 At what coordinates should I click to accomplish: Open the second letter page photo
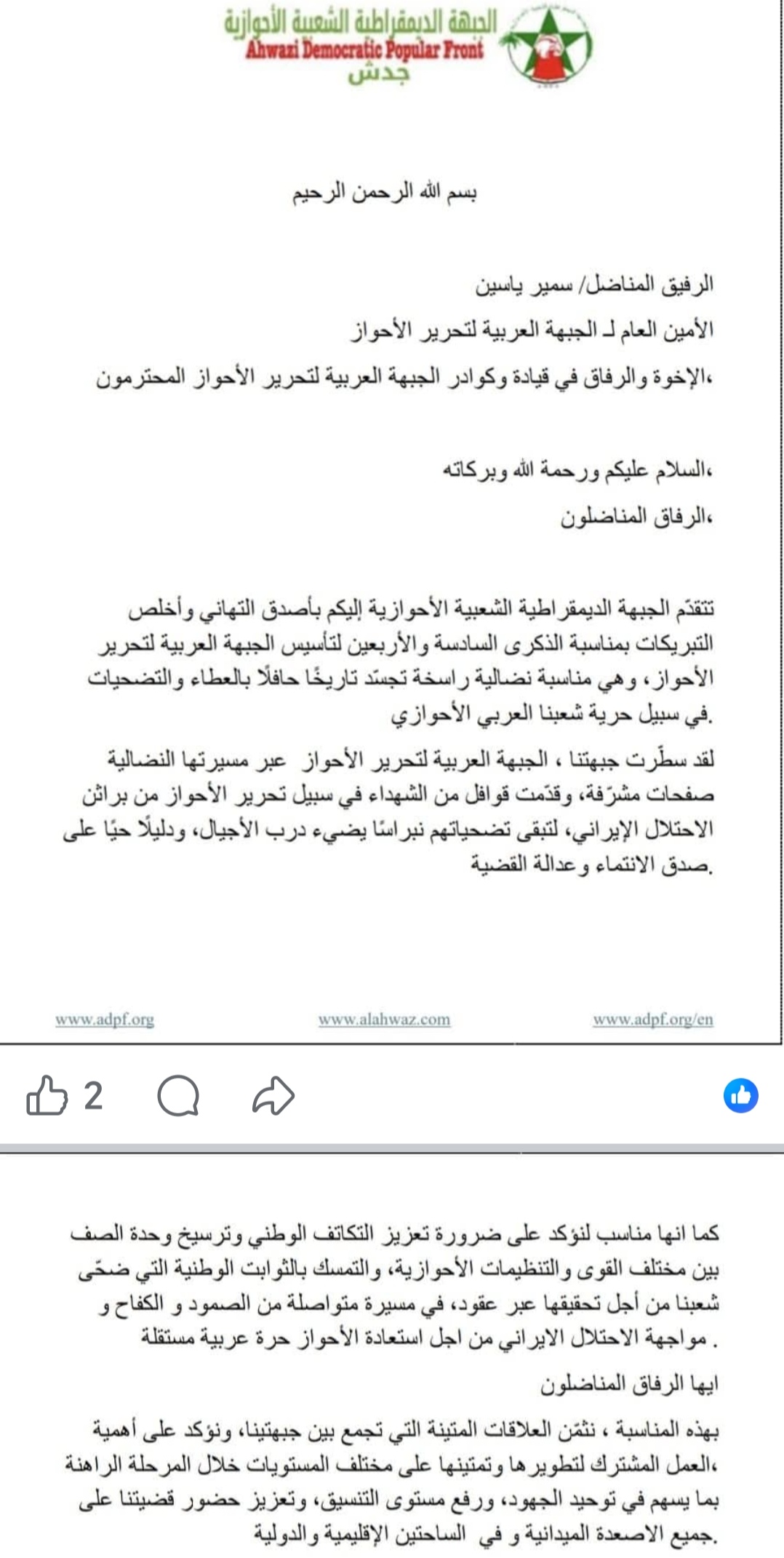click(x=392, y=1368)
